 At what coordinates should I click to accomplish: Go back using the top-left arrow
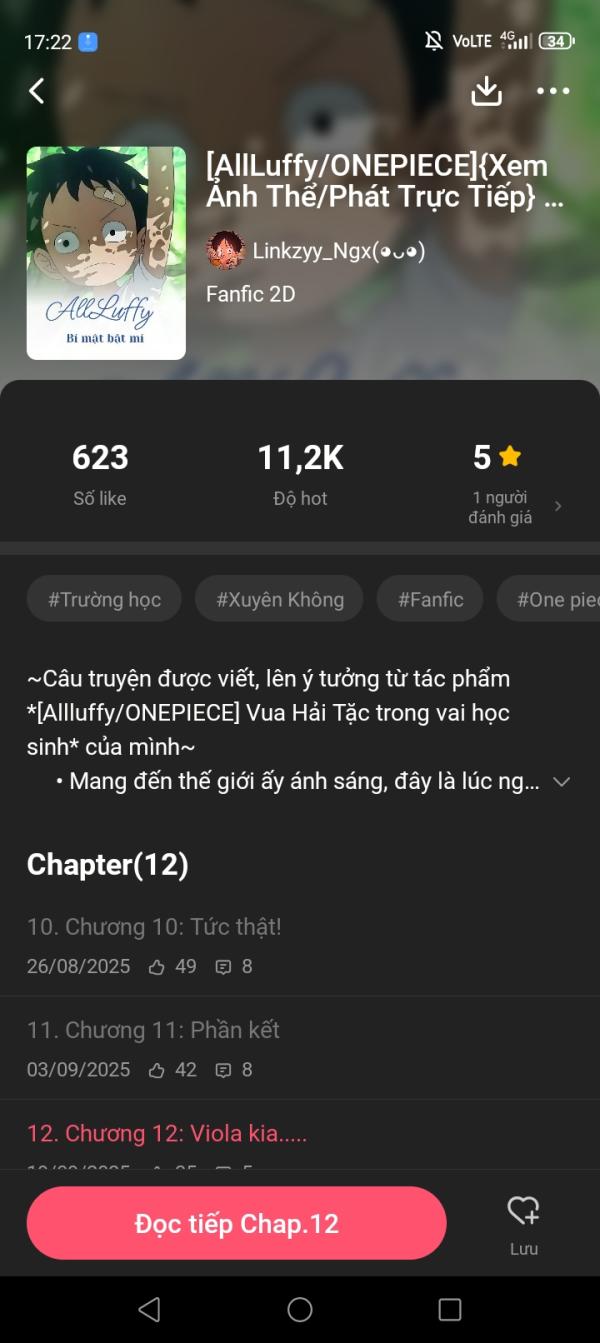[x=37, y=91]
